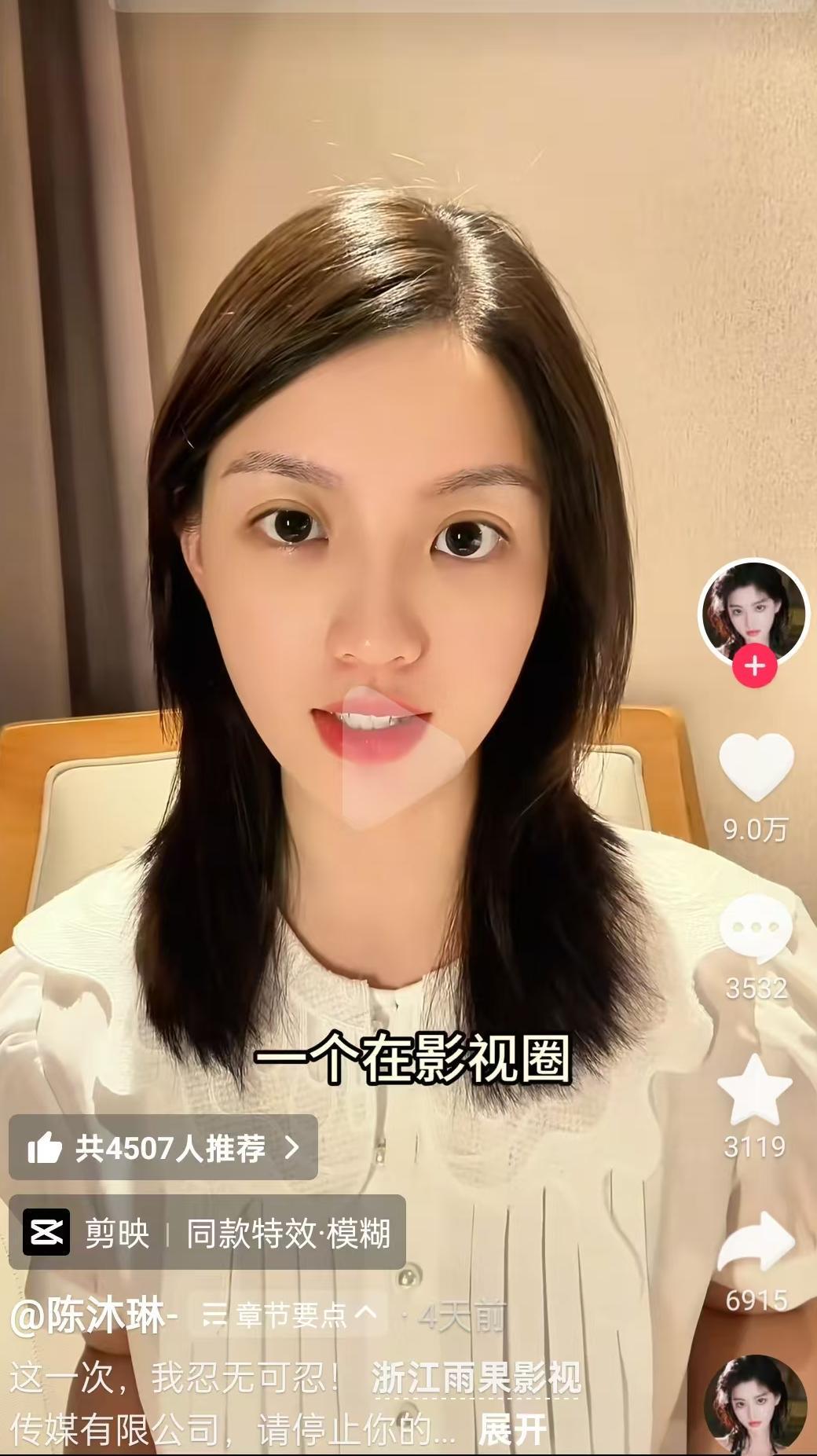Viewport: 817px width, 1456px height.
Task: Open the 共4507人推荐 recommendations
Action: [x=163, y=1148]
